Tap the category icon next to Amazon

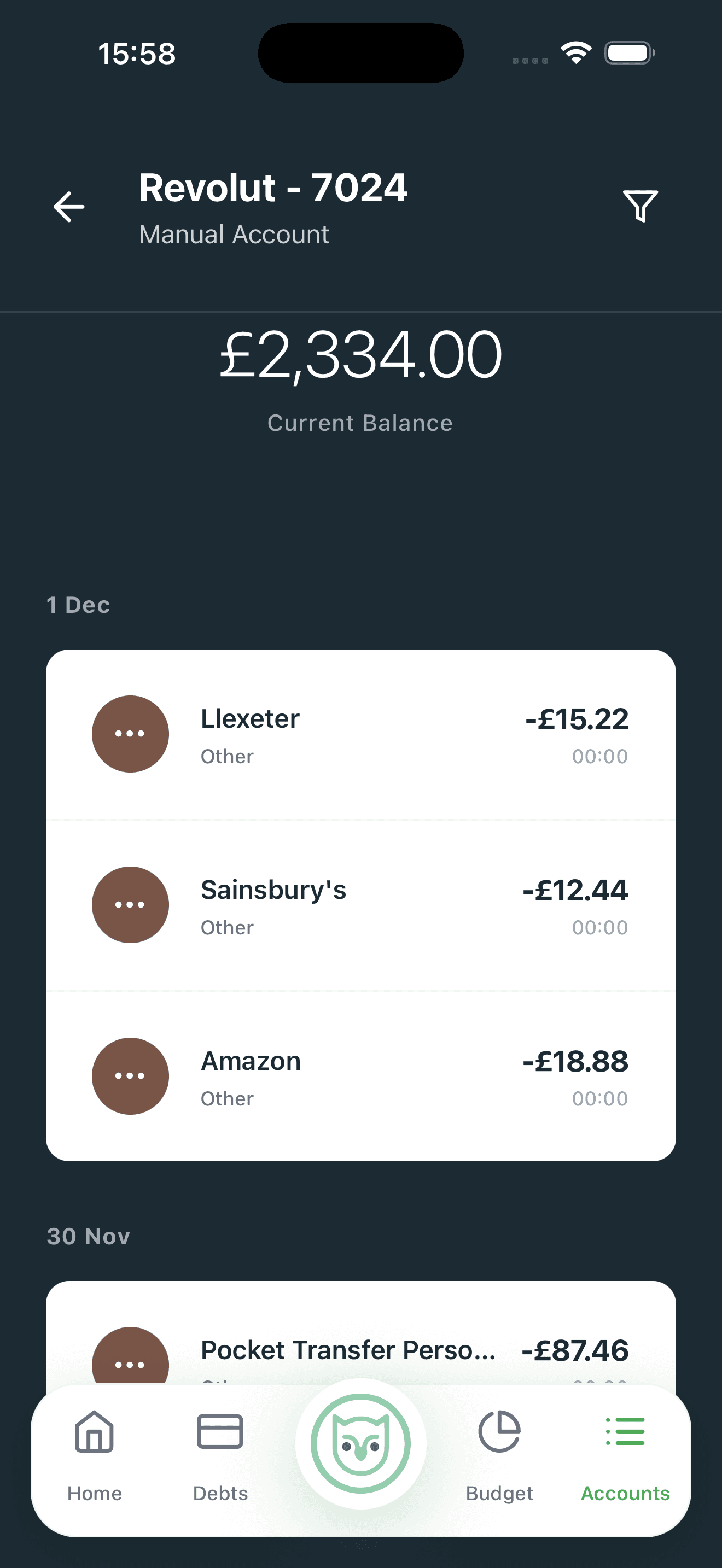[x=130, y=1075]
